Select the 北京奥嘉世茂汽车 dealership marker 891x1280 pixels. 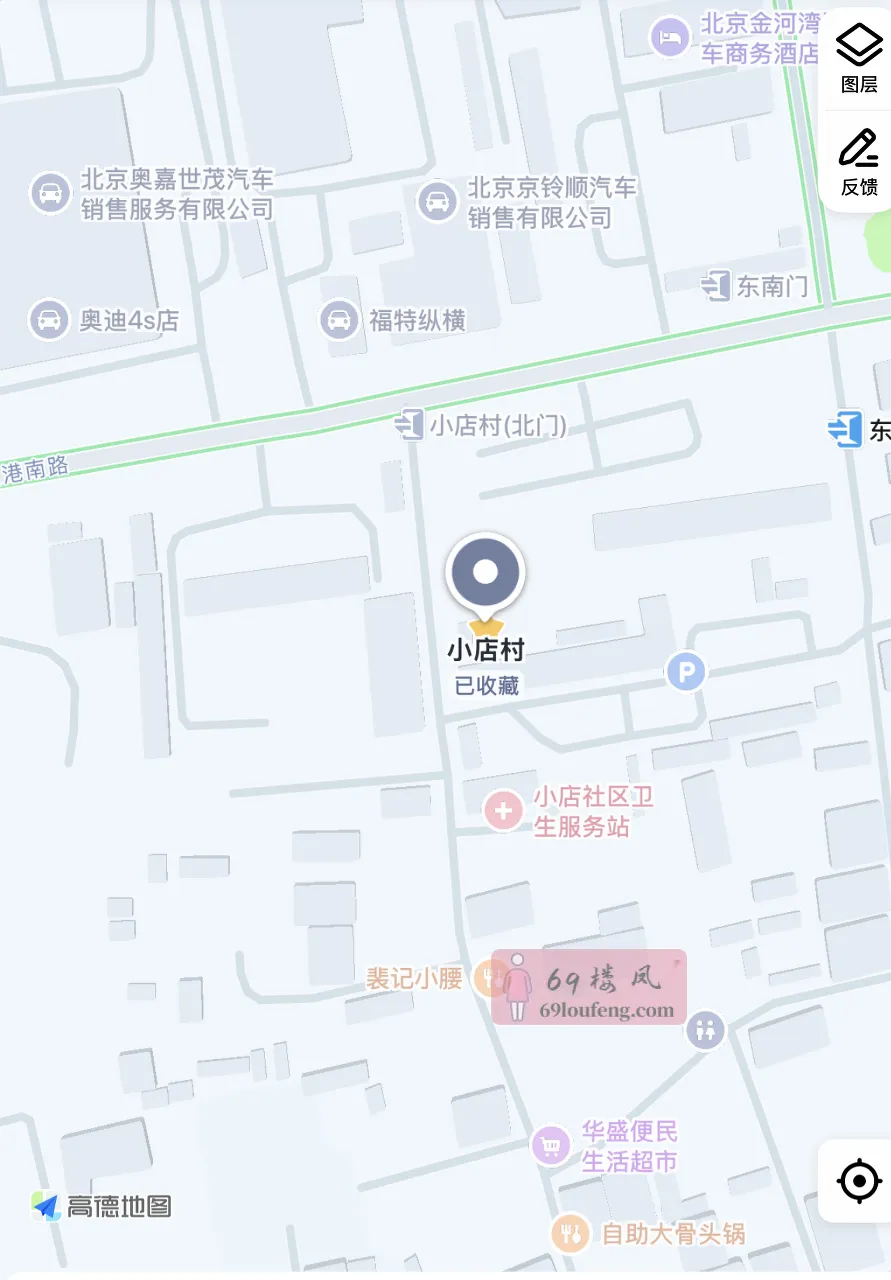pyautogui.click(x=50, y=194)
